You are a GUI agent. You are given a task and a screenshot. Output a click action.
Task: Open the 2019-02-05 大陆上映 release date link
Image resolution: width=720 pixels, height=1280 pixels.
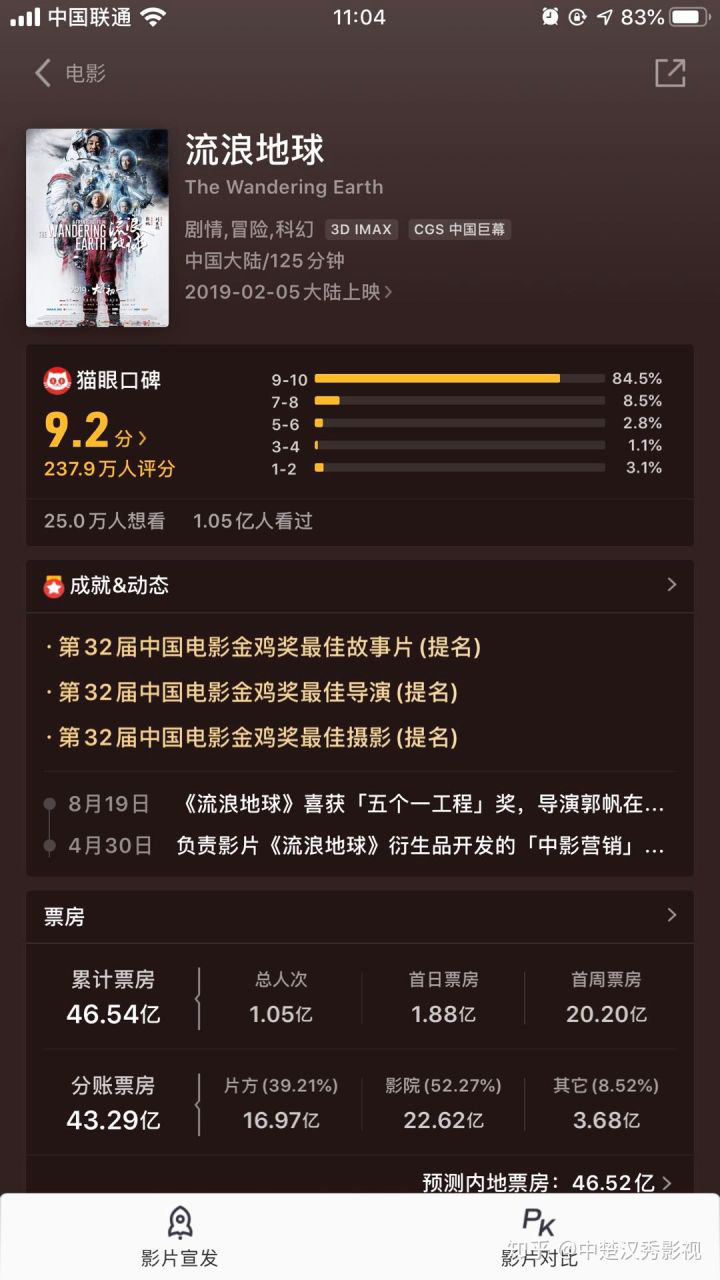tap(288, 292)
